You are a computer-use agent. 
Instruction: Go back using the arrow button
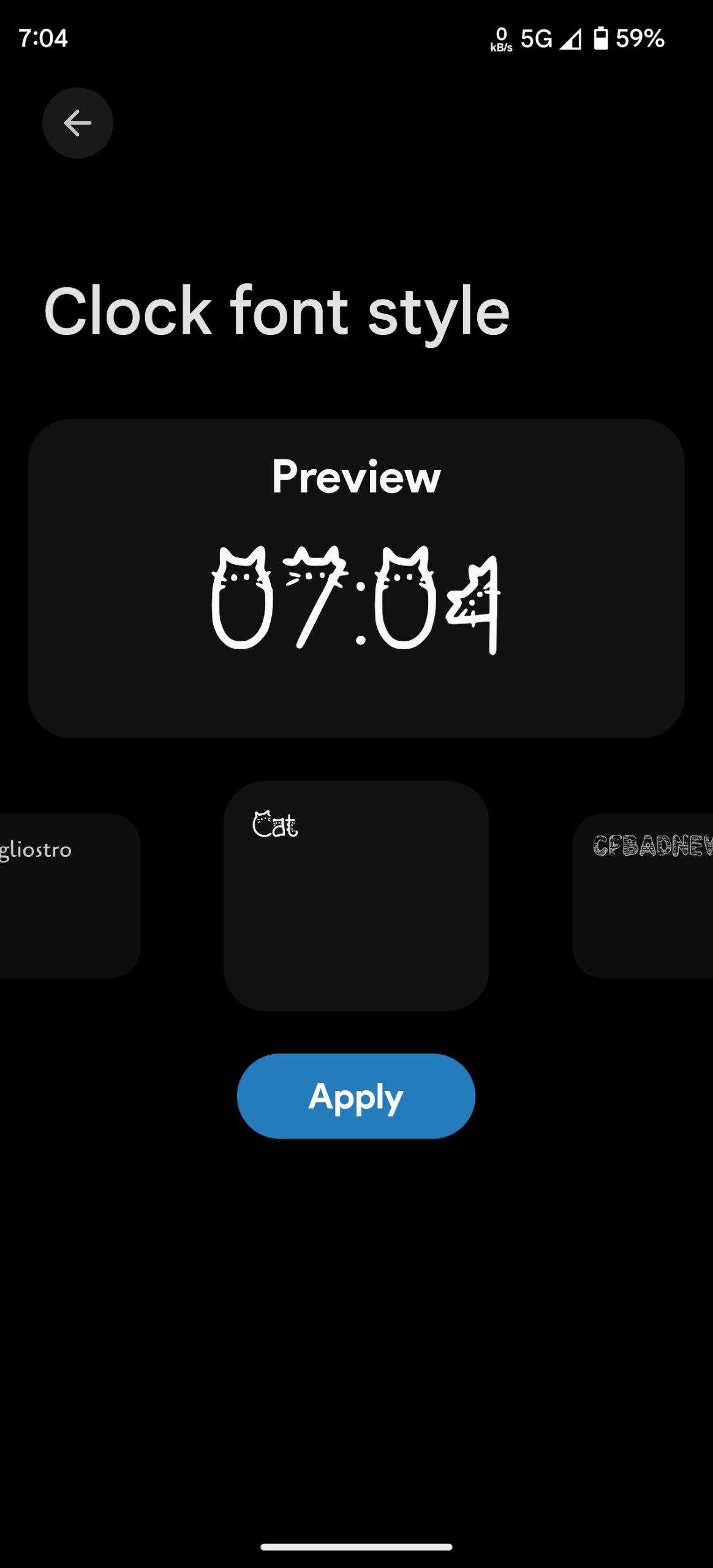tap(77, 123)
